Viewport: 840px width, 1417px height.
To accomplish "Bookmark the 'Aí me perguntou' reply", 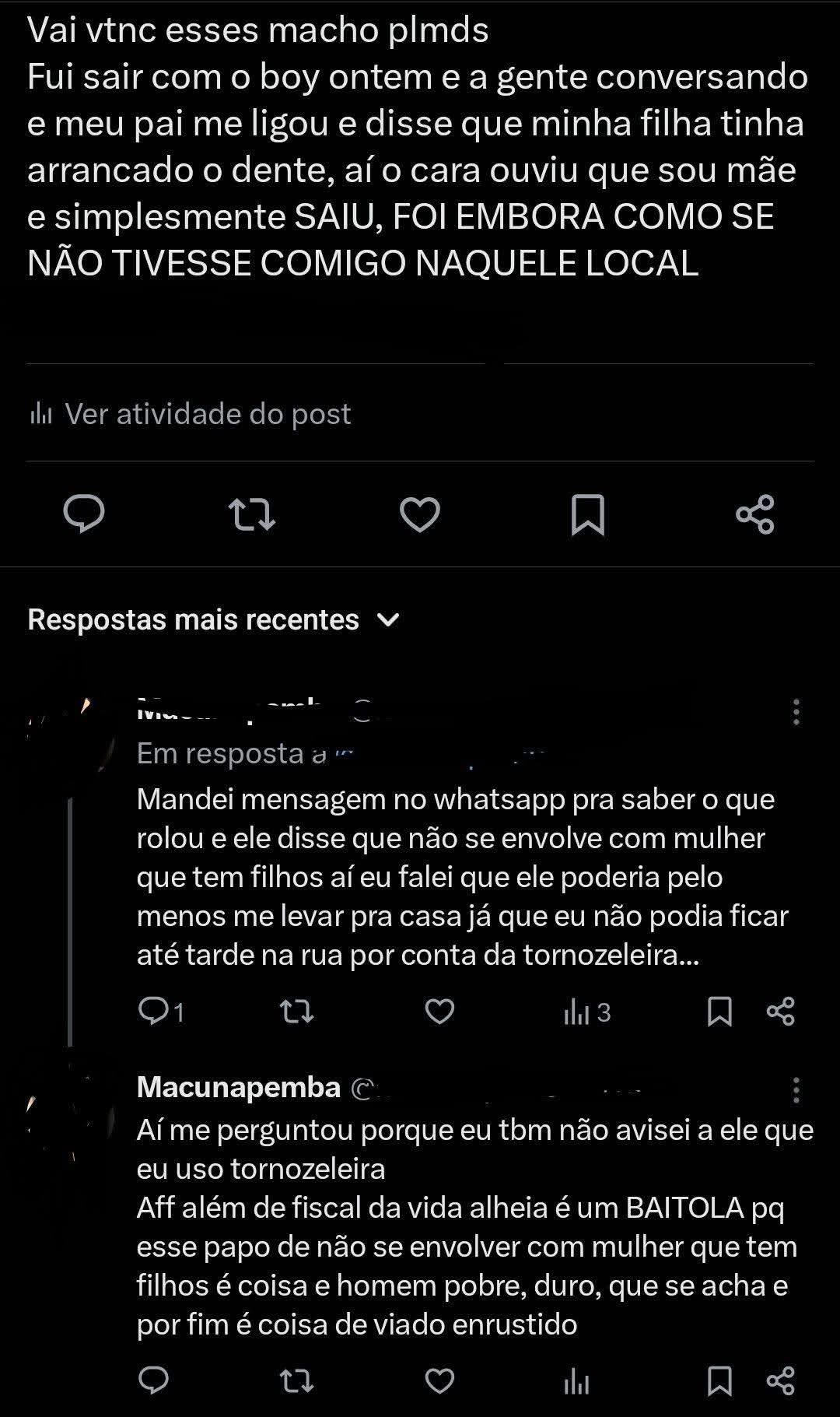I will point(719,1380).
